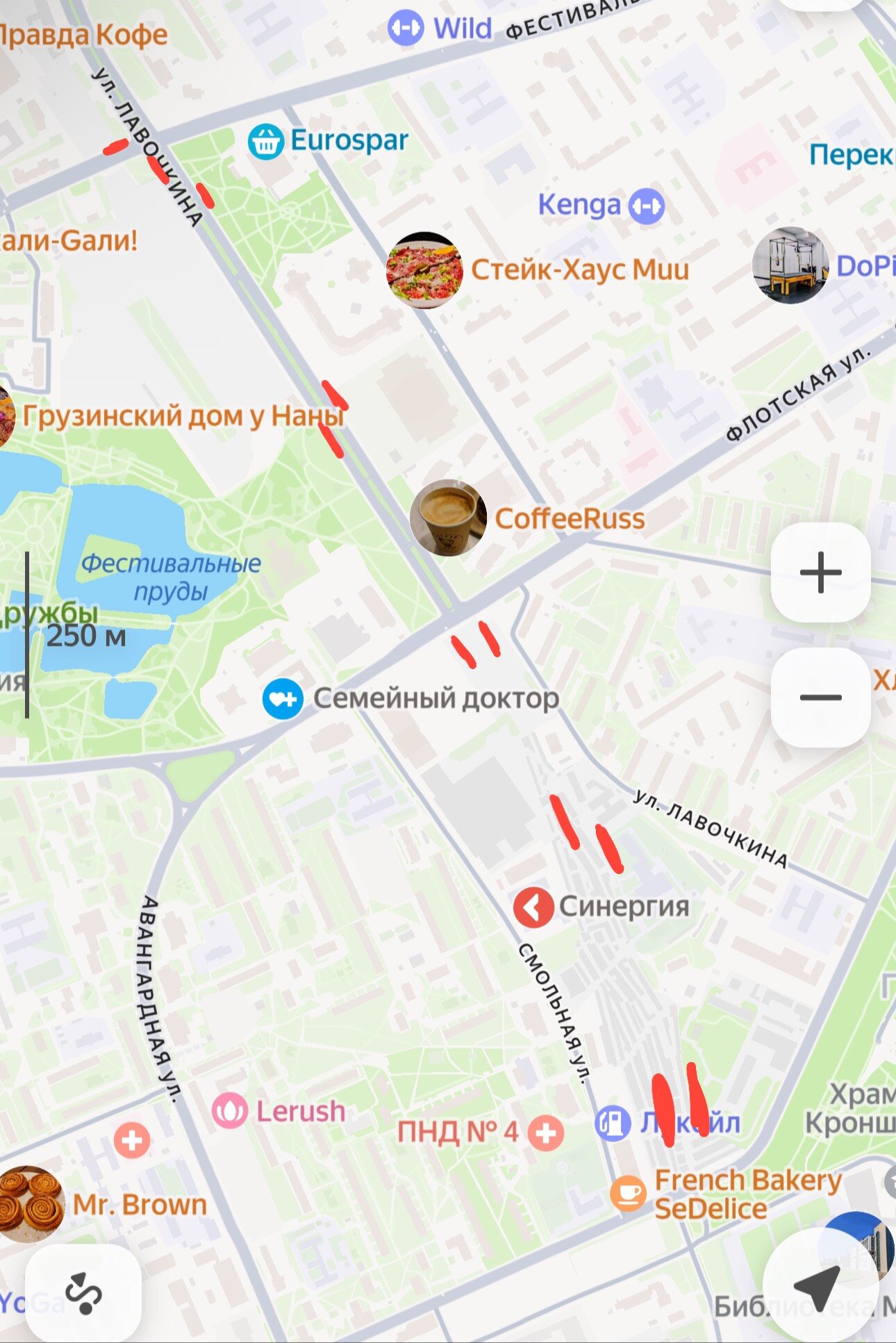
Task: Open the CoffeeRuss place marker
Action: [448, 518]
